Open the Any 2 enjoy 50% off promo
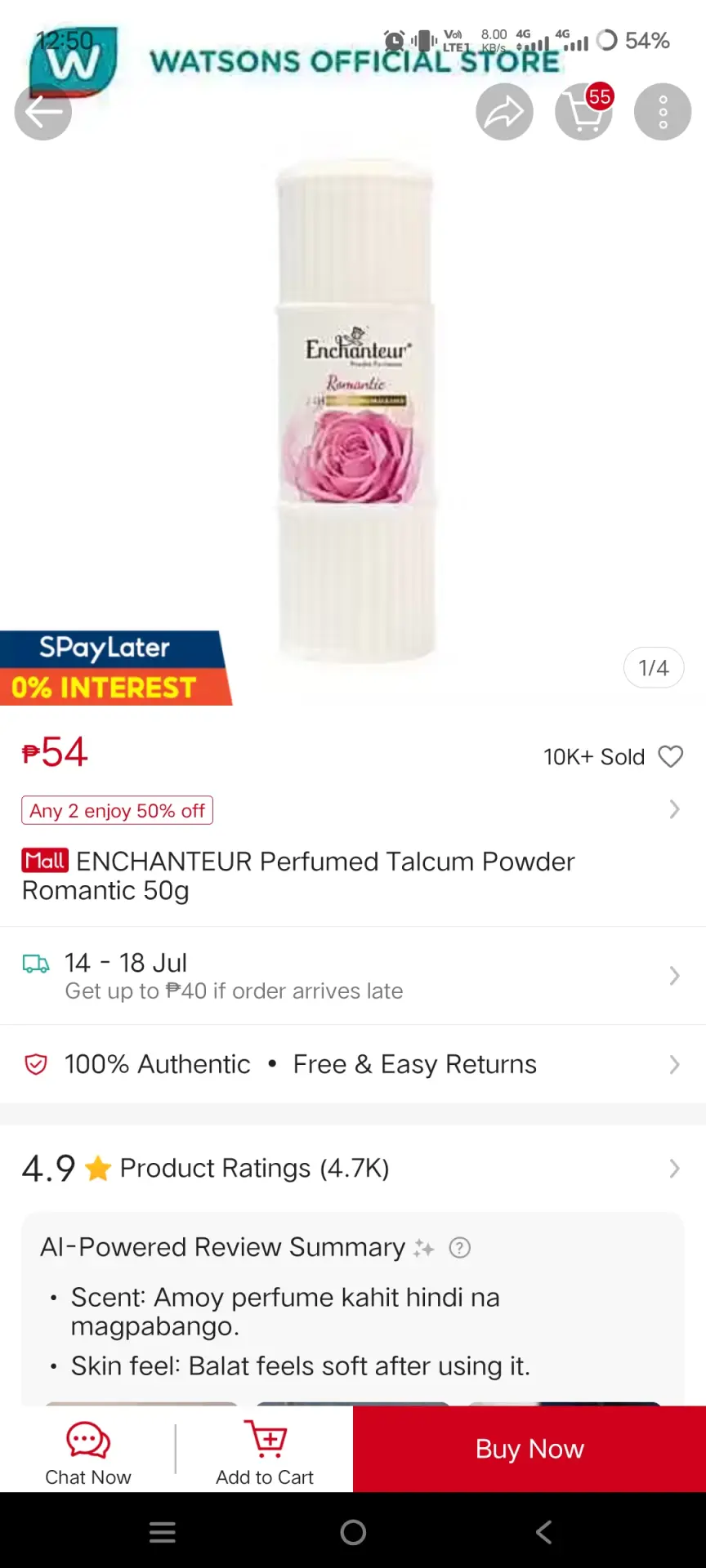Viewport: 706px width, 1568px height. pos(353,810)
